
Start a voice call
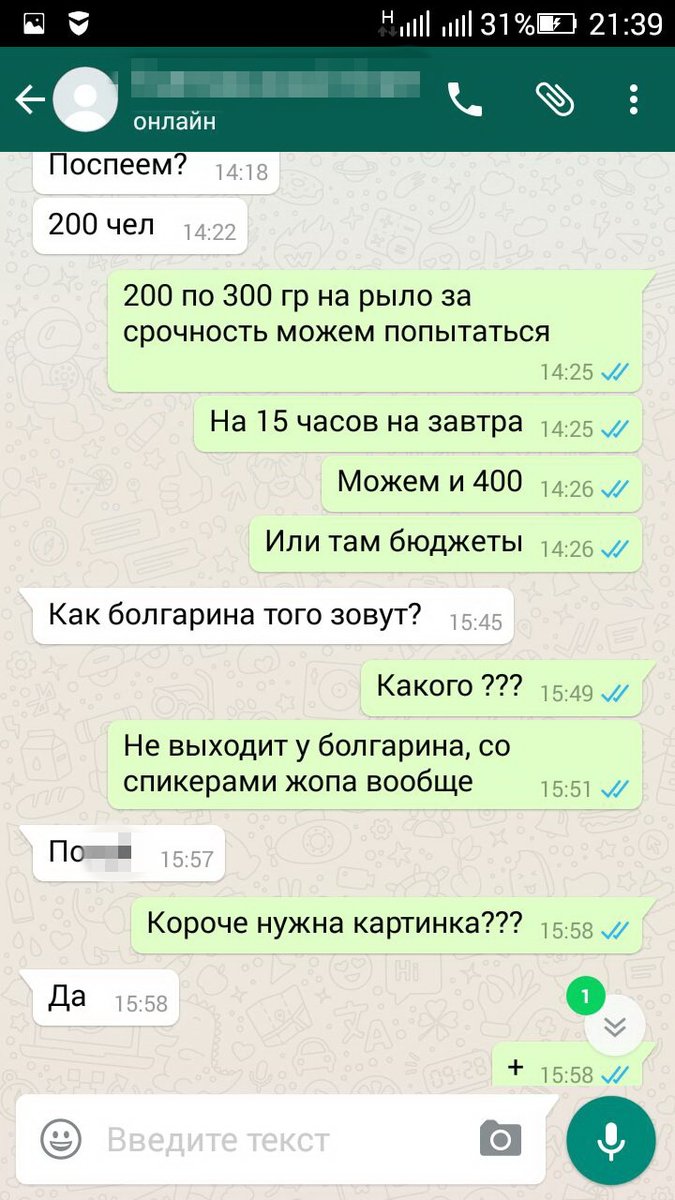[x=465, y=99]
